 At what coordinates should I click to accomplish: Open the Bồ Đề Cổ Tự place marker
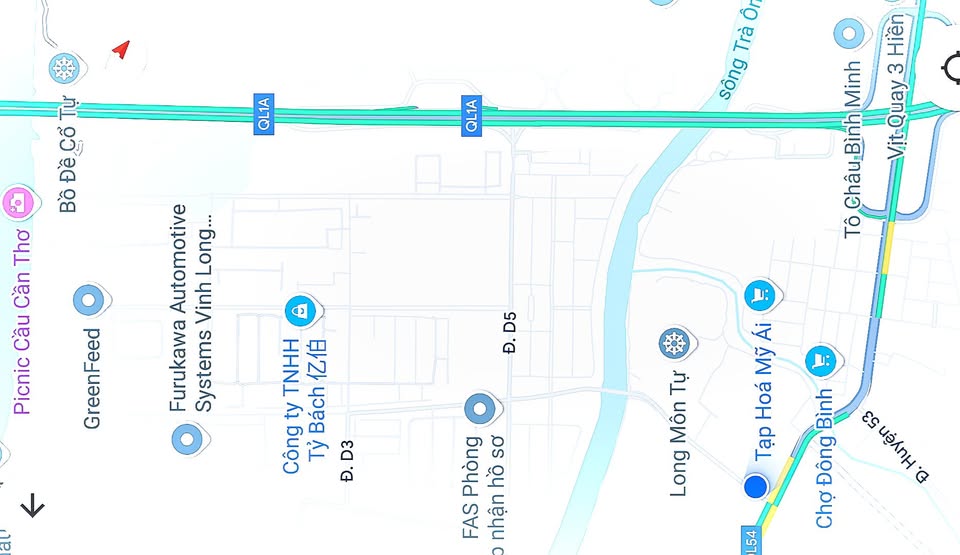pos(65,69)
